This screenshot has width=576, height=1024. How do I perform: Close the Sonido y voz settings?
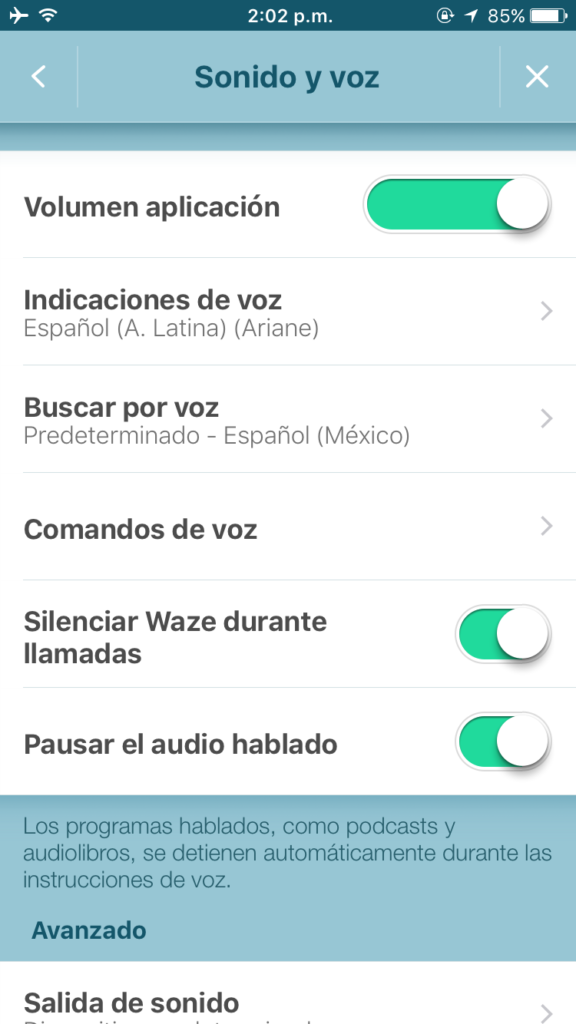tap(537, 77)
